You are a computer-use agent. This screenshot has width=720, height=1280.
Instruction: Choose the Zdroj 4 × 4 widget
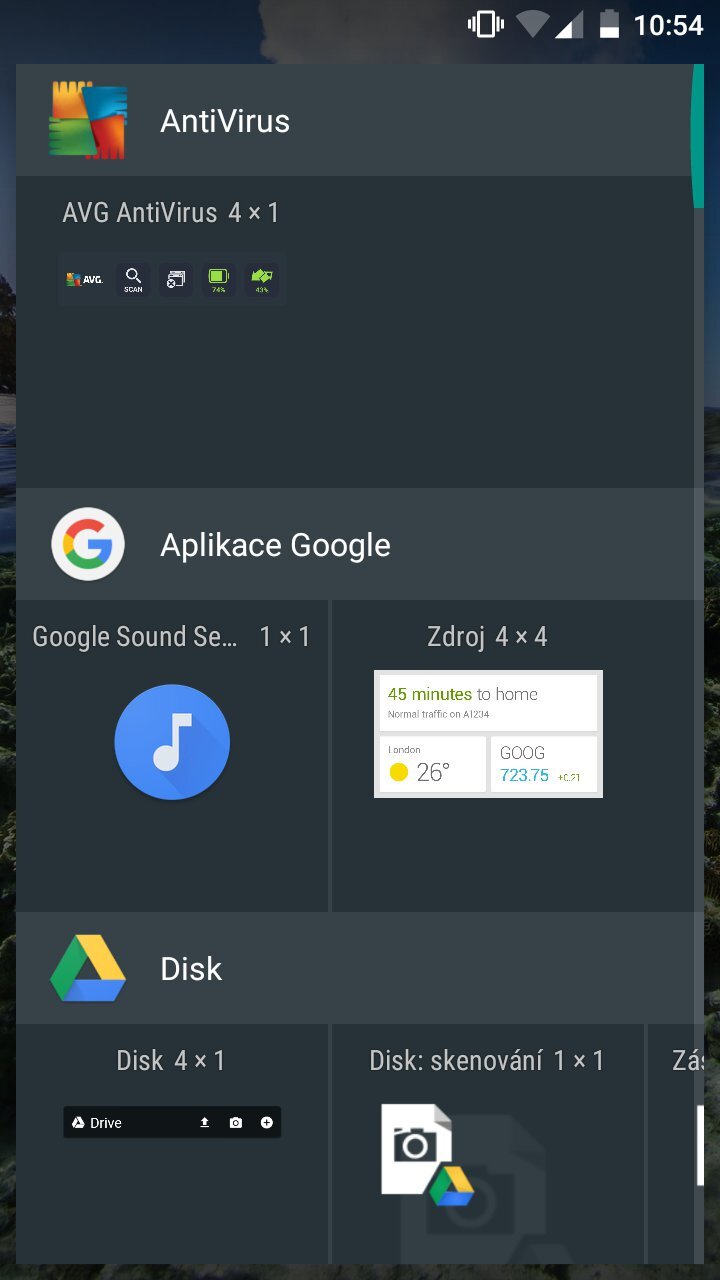click(x=488, y=734)
